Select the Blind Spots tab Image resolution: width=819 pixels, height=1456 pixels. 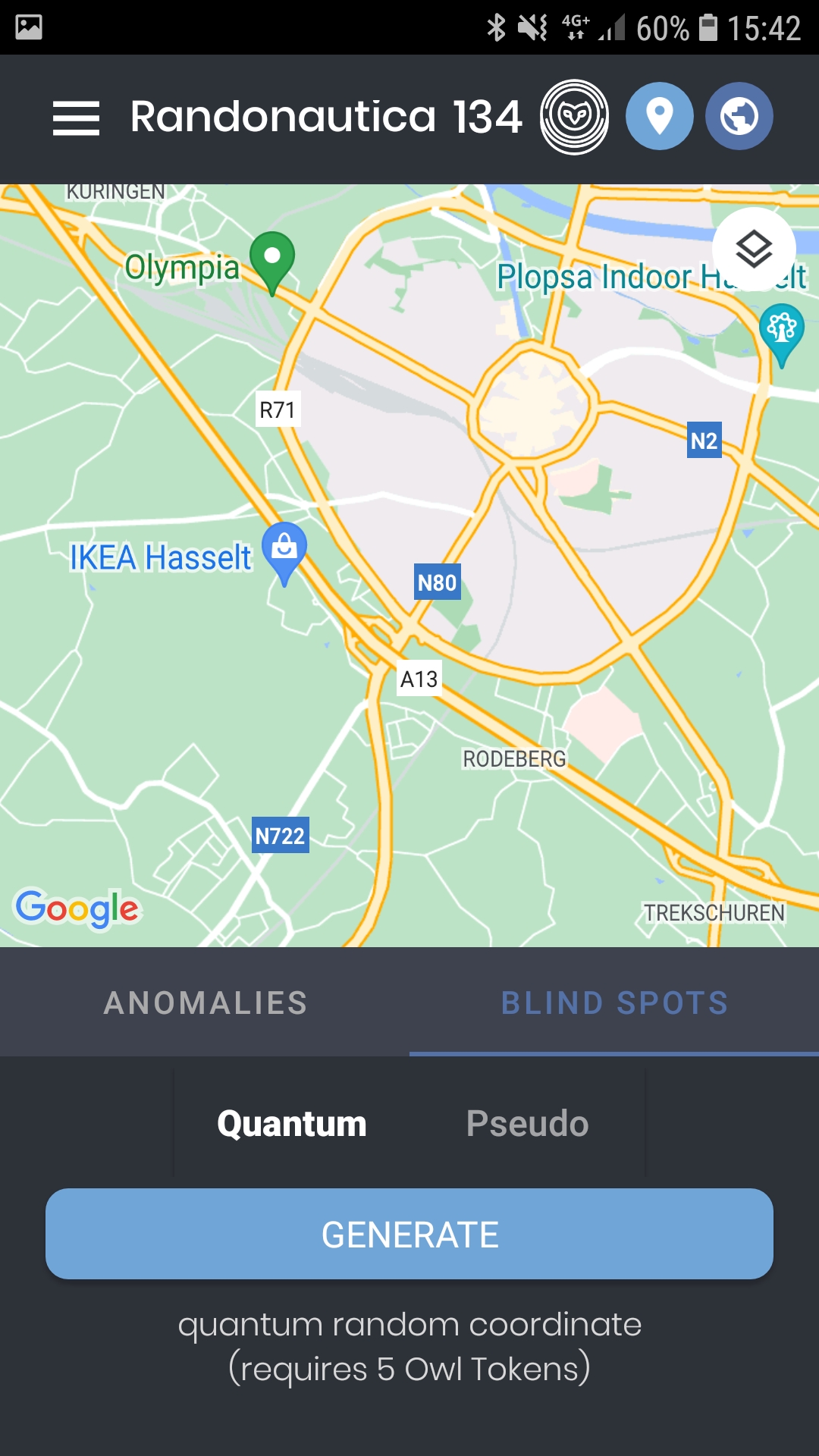pyautogui.click(x=614, y=1003)
